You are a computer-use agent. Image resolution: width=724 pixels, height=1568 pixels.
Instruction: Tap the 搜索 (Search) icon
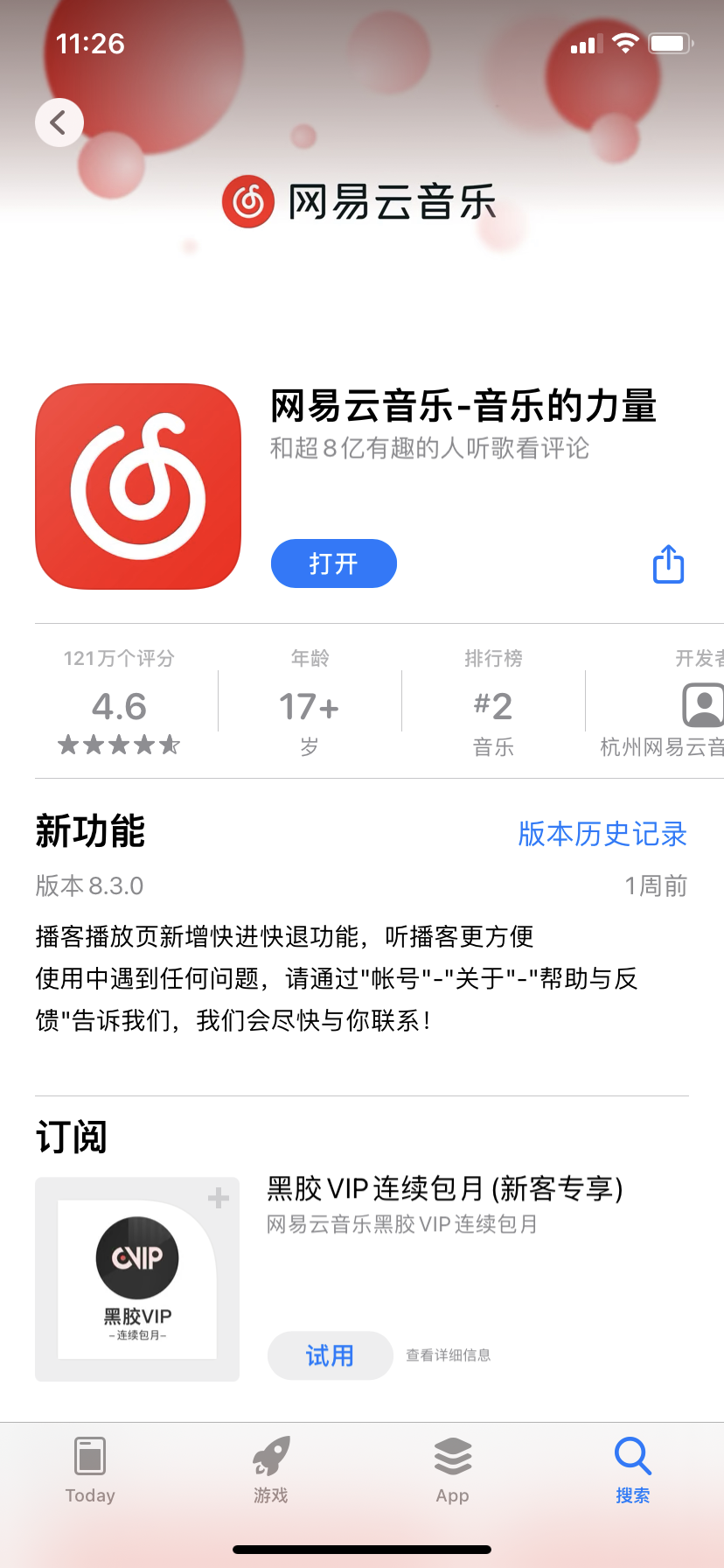631,1456
